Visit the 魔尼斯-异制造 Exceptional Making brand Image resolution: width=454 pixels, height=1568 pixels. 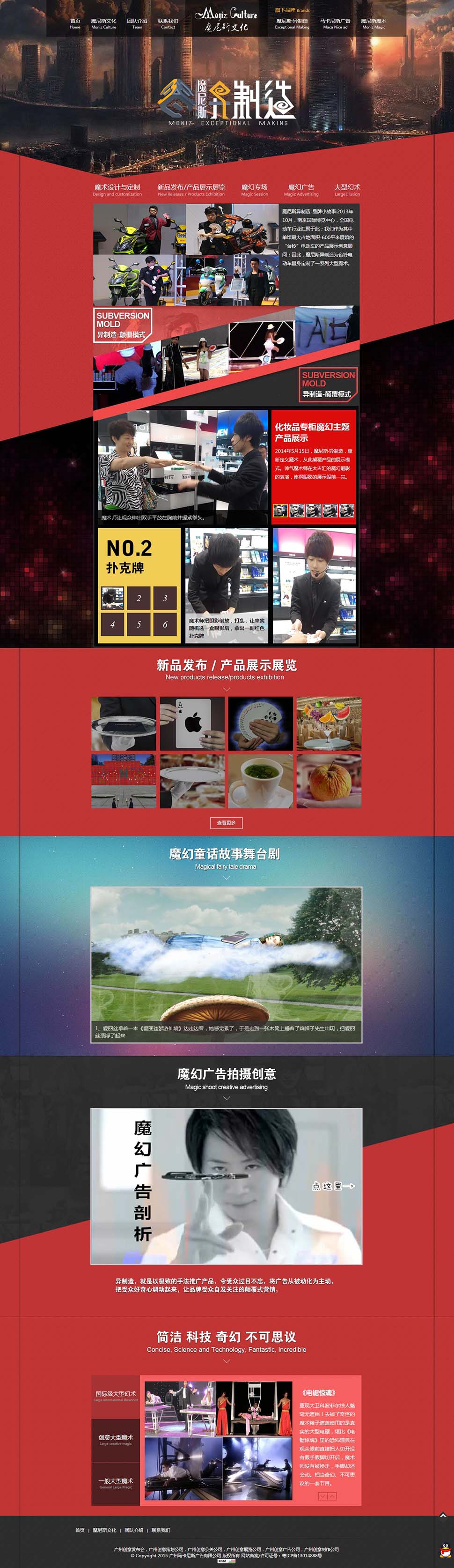coord(292,23)
